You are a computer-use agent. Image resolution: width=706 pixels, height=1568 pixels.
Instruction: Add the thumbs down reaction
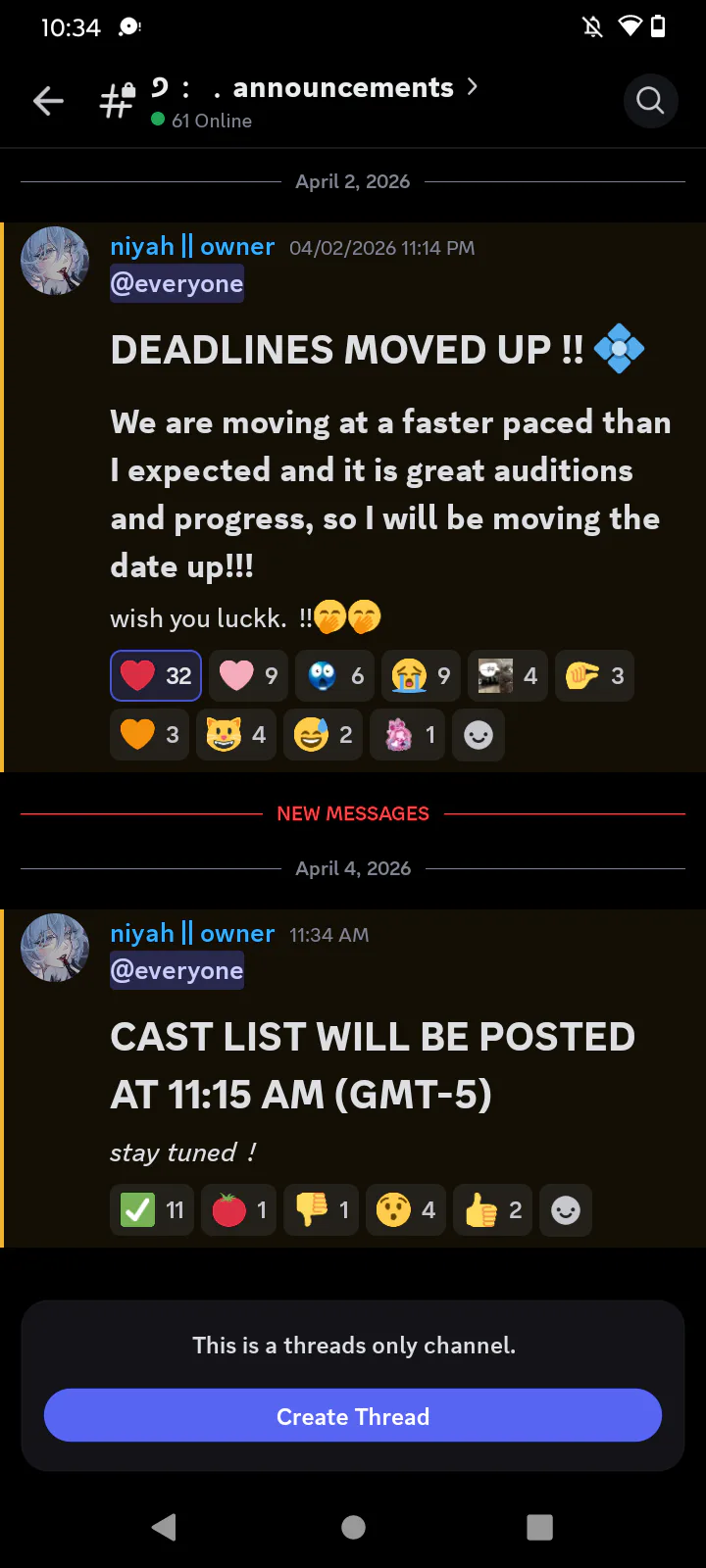pos(322,1210)
